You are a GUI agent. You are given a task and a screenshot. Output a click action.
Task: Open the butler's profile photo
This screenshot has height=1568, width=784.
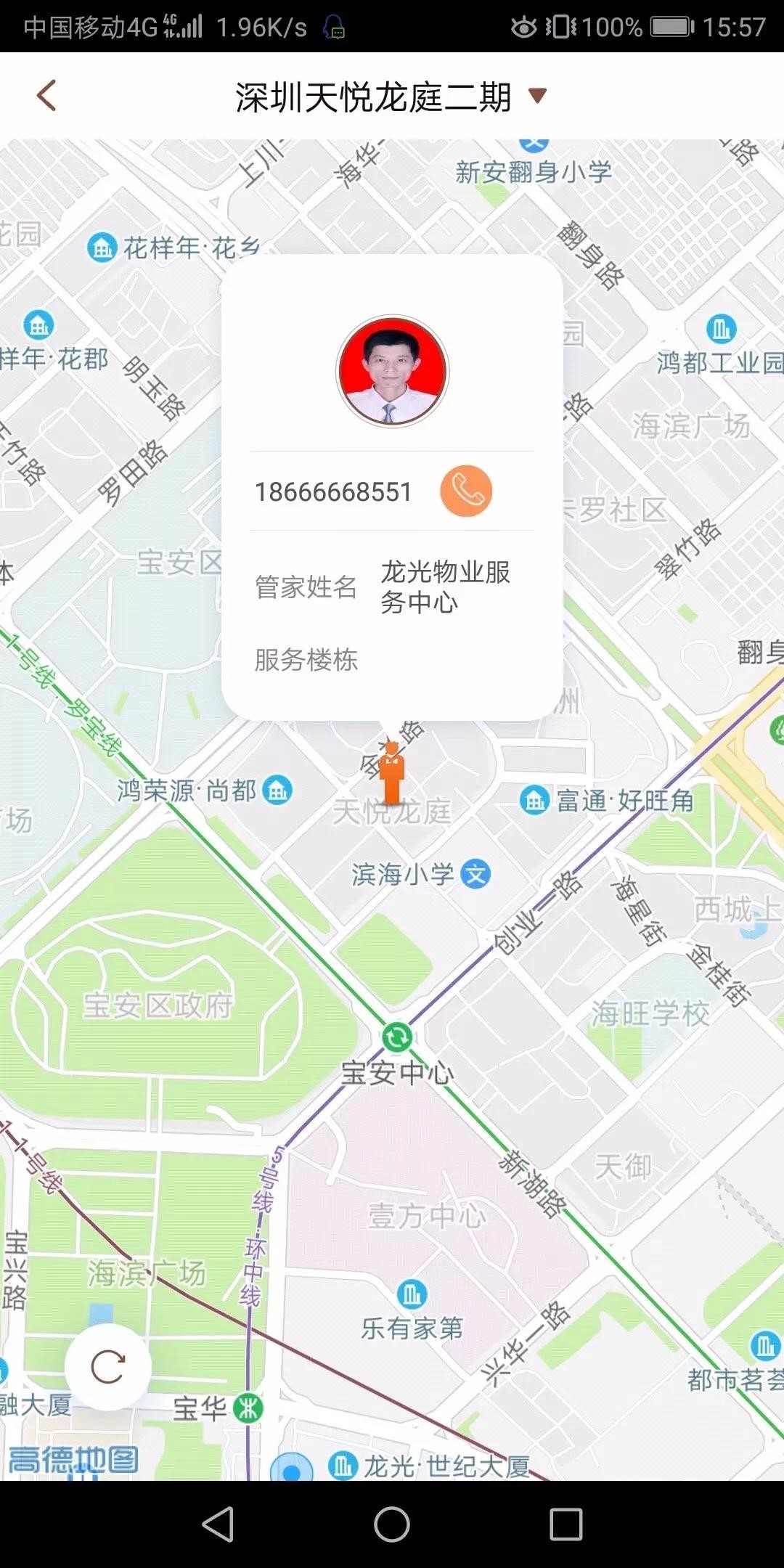(x=393, y=371)
